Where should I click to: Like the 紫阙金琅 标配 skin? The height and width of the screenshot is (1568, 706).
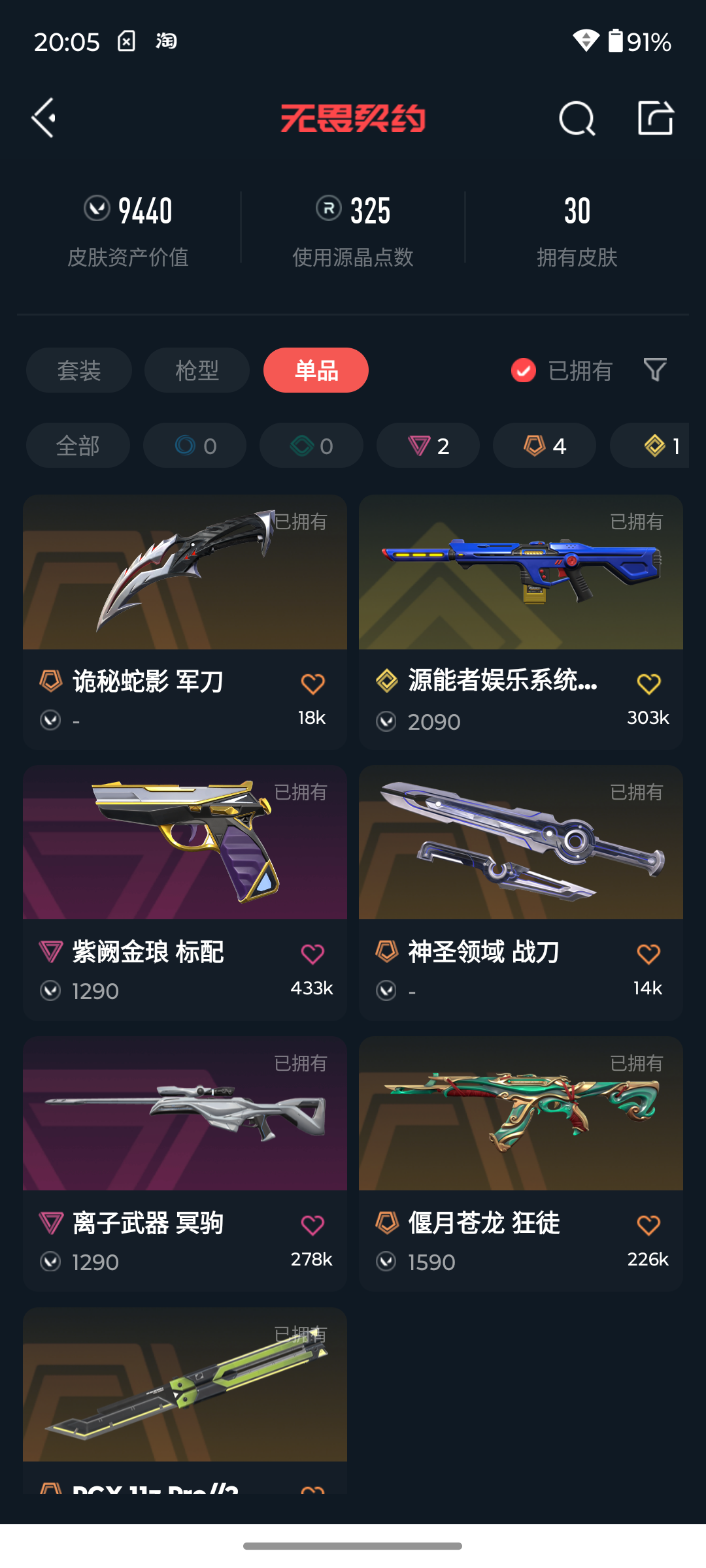click(312, 955)
